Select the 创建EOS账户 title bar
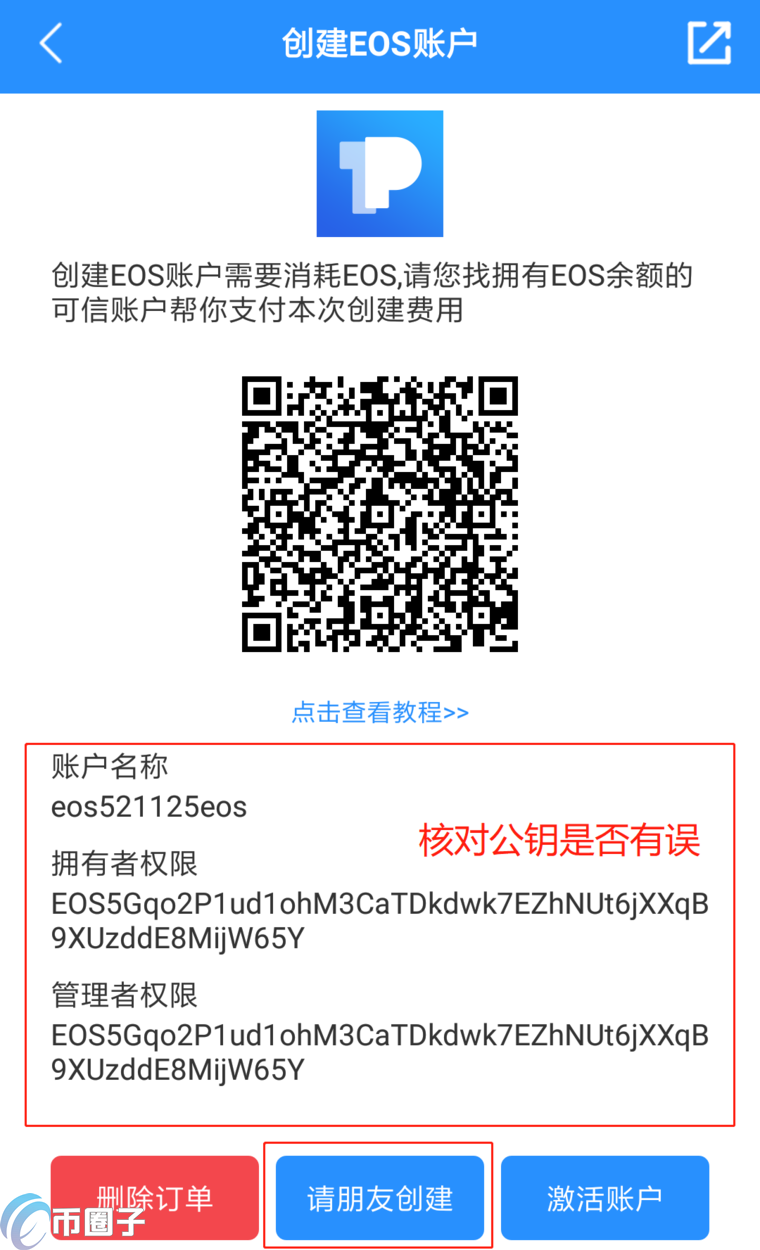The height and width of the screenshot is (1250, 760). pos(380,42)
